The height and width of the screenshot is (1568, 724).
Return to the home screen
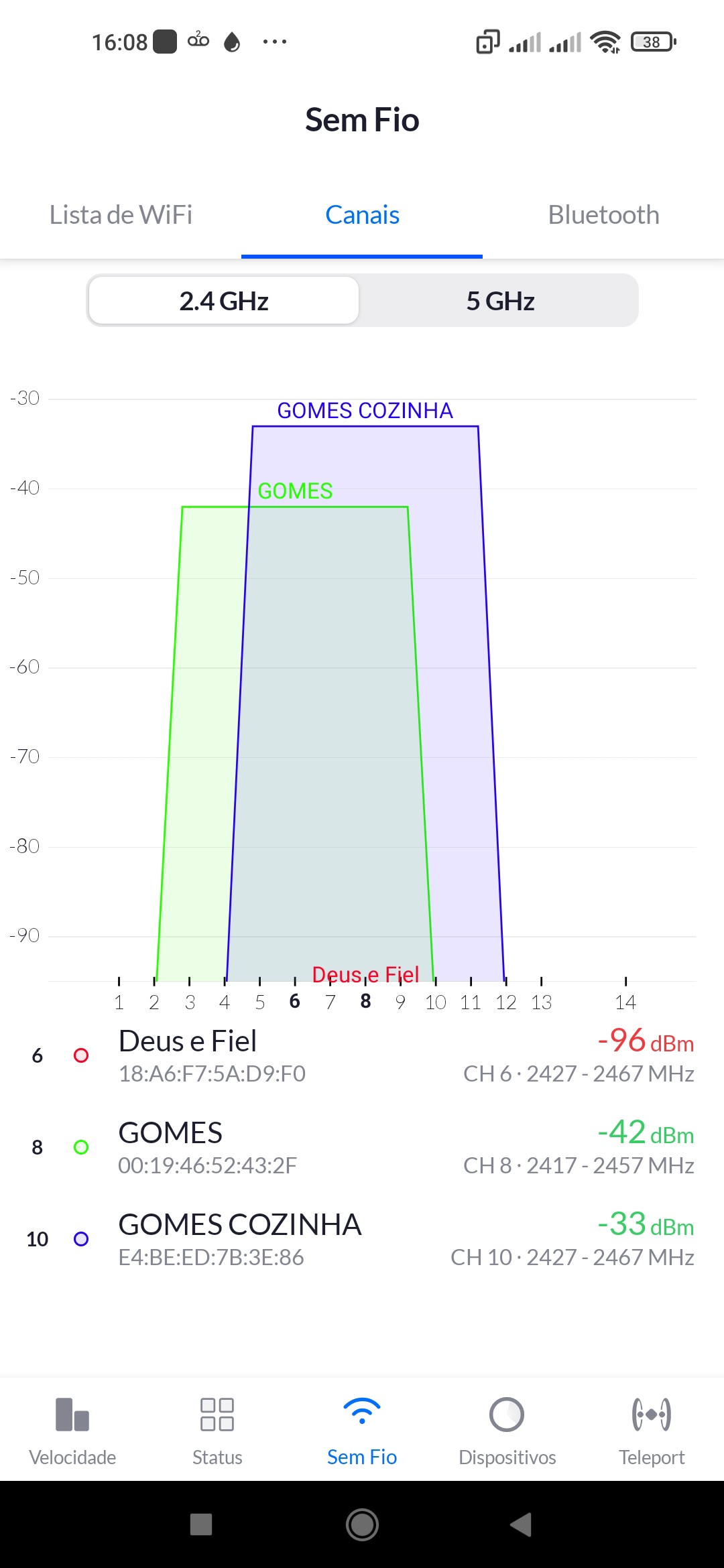click(362, 1524)
